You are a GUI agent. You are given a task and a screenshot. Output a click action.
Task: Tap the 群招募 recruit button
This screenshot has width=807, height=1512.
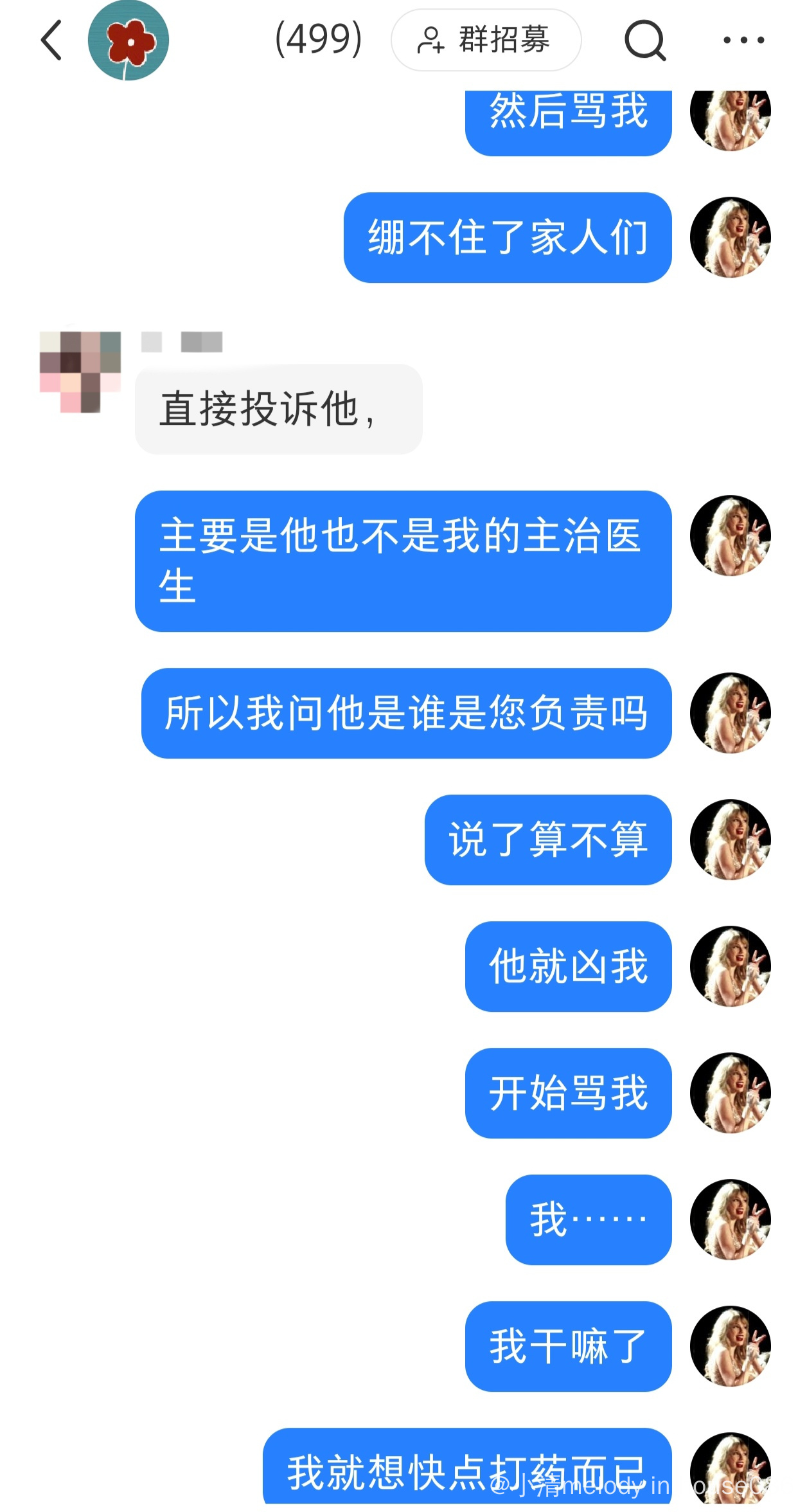(x=486, y=40)
